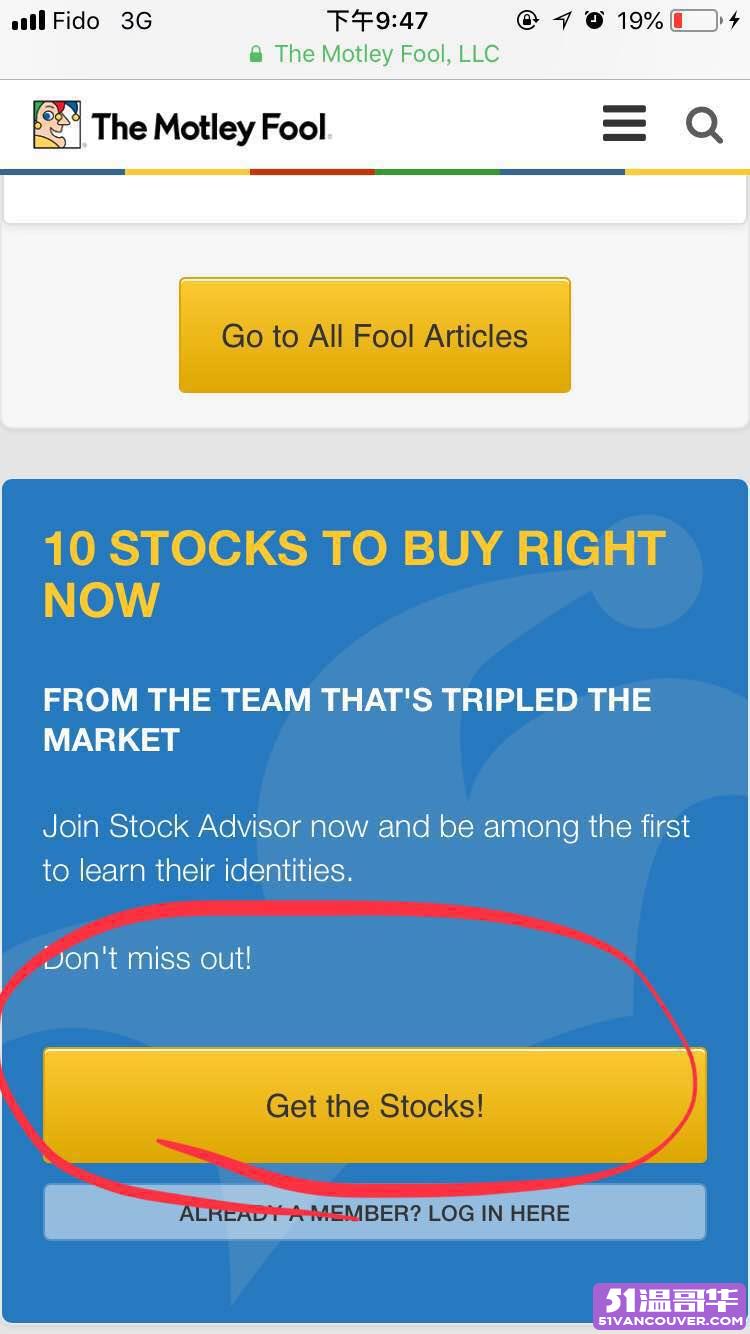Tap Go to All Fool Articles
This screenshot has height=1334, width=750.
(375, 335)
